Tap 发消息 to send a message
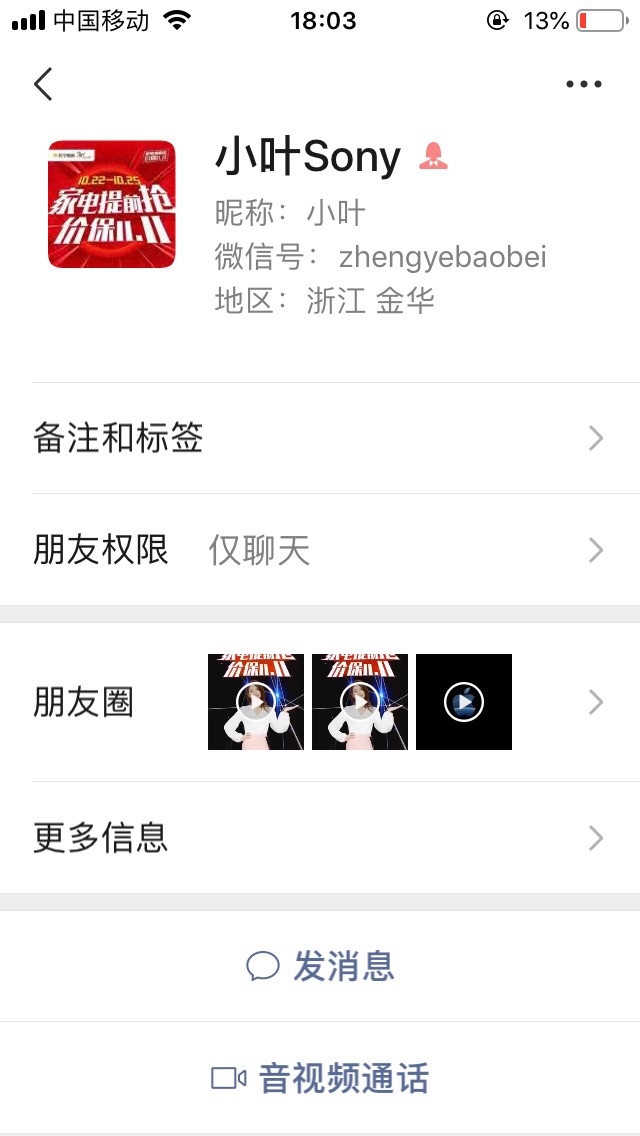 pos(320,966)
